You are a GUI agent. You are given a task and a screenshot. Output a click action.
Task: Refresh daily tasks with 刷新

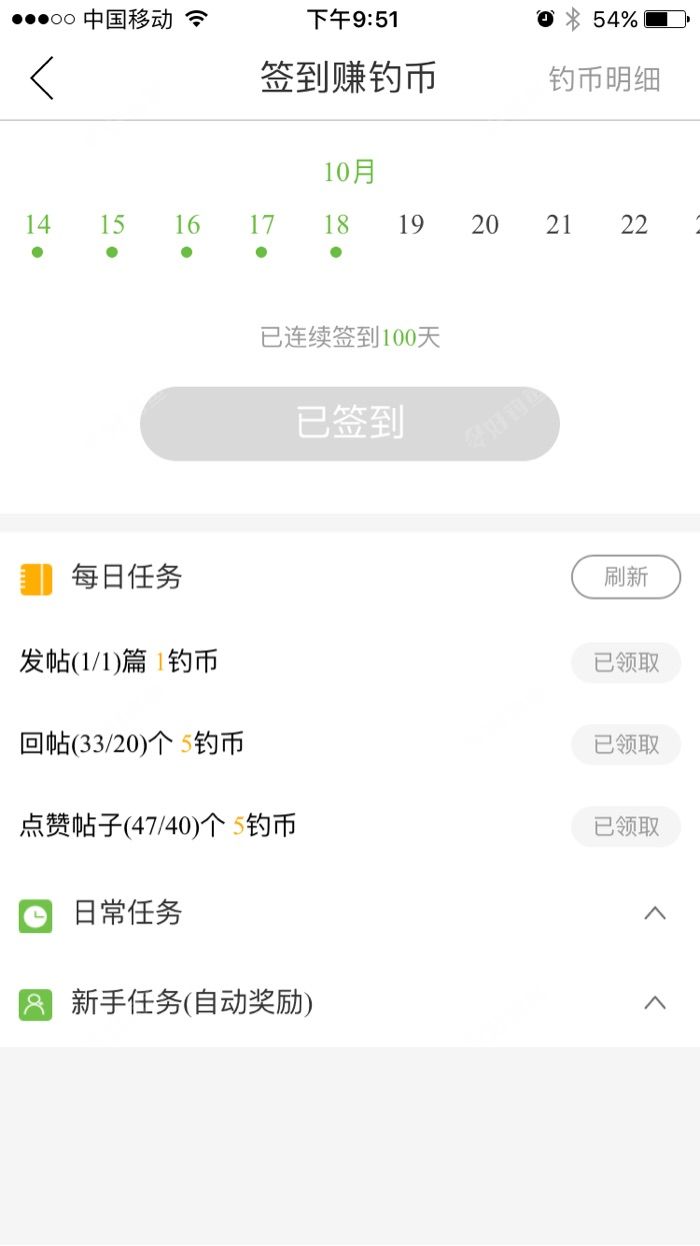pyautogui.click(x=626, y=577)
